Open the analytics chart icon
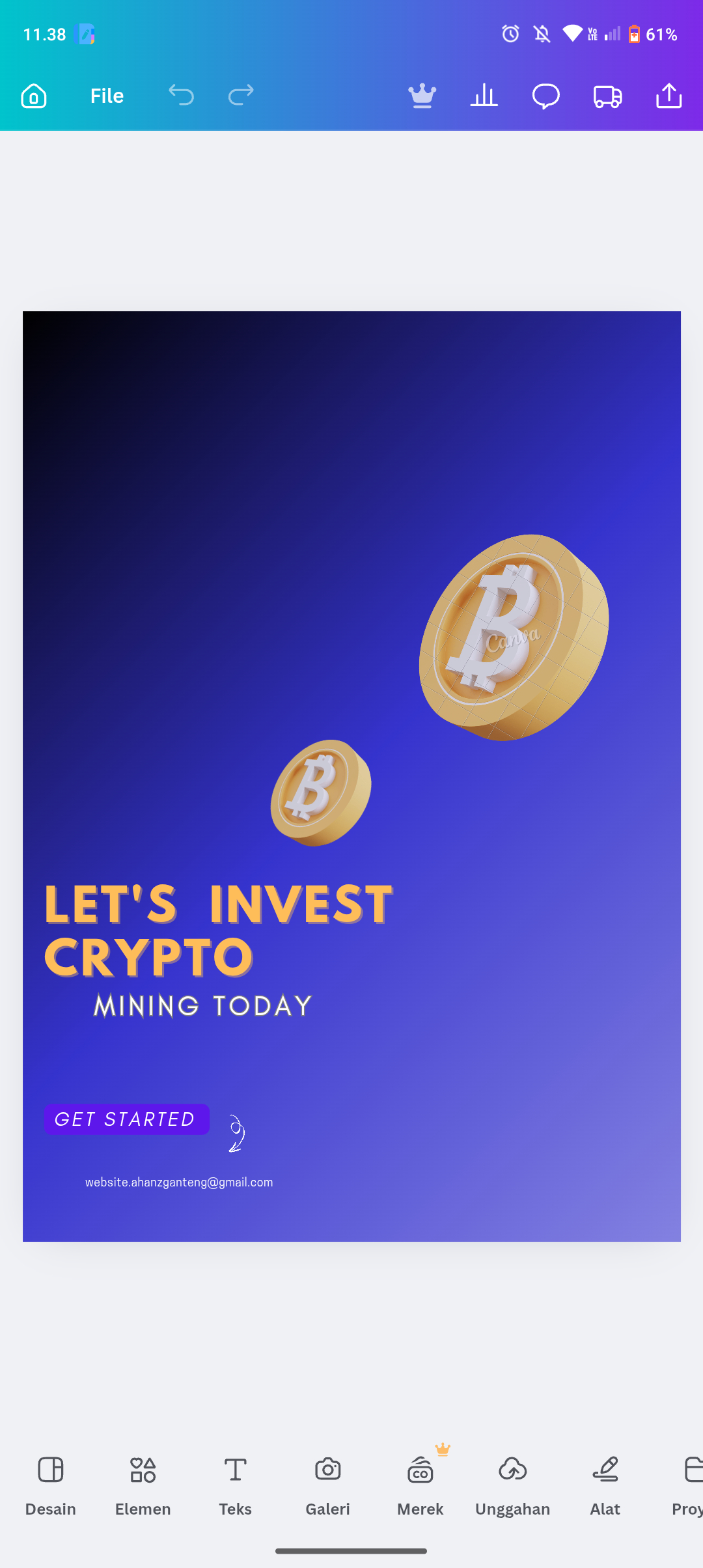The width and height of the screenshot is (703, 1568). (x=484, y=96)
